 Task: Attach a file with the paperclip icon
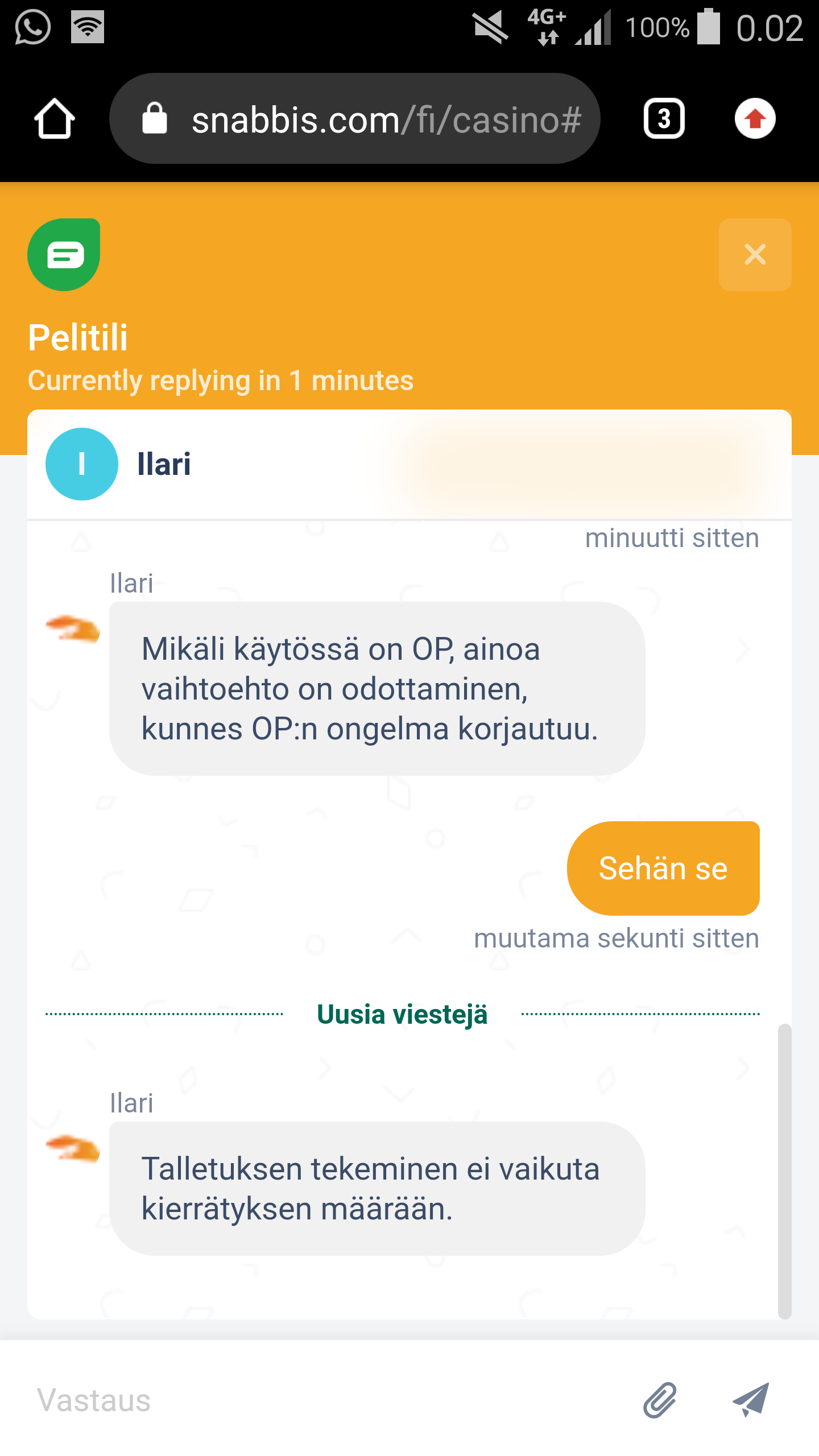point(660,1400)
